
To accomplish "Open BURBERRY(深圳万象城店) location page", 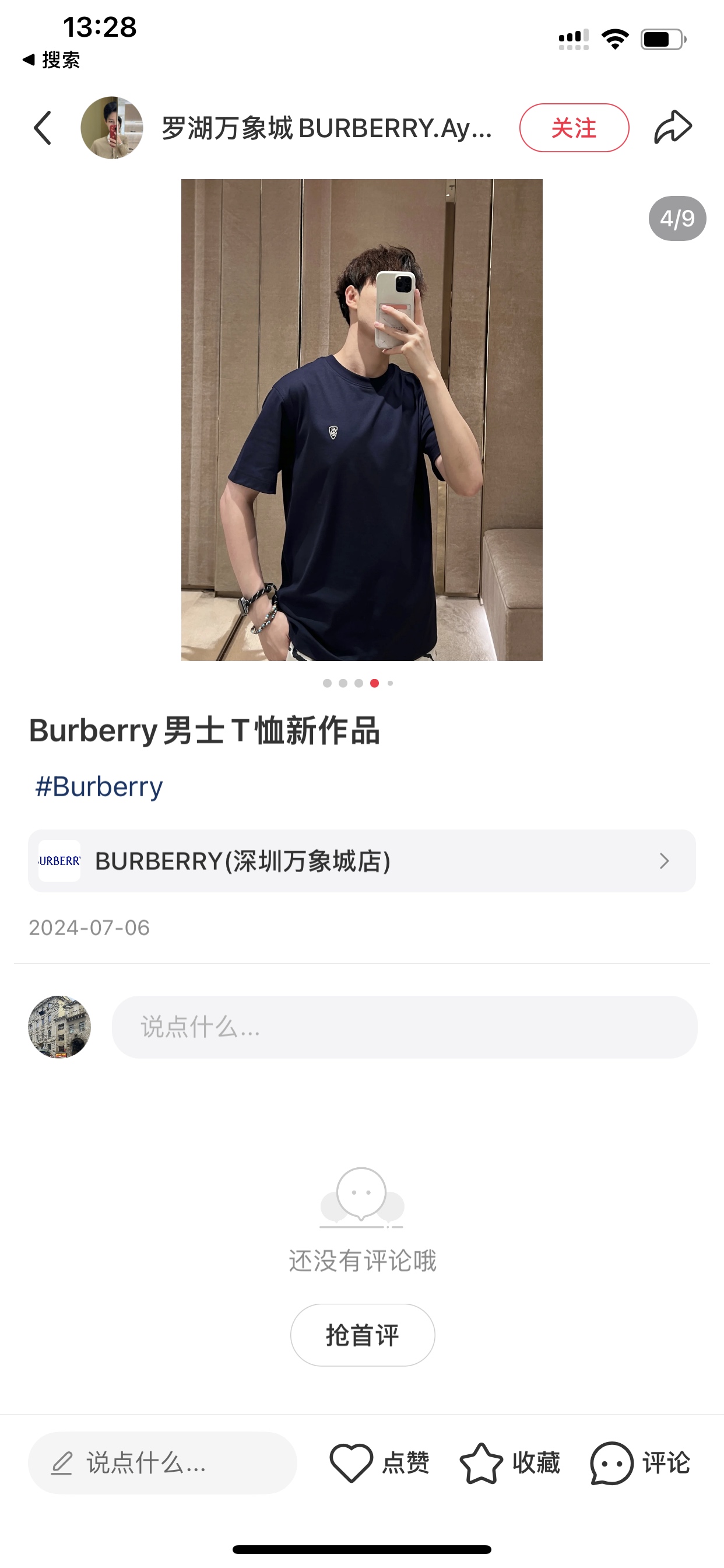I will pos(361,860).
